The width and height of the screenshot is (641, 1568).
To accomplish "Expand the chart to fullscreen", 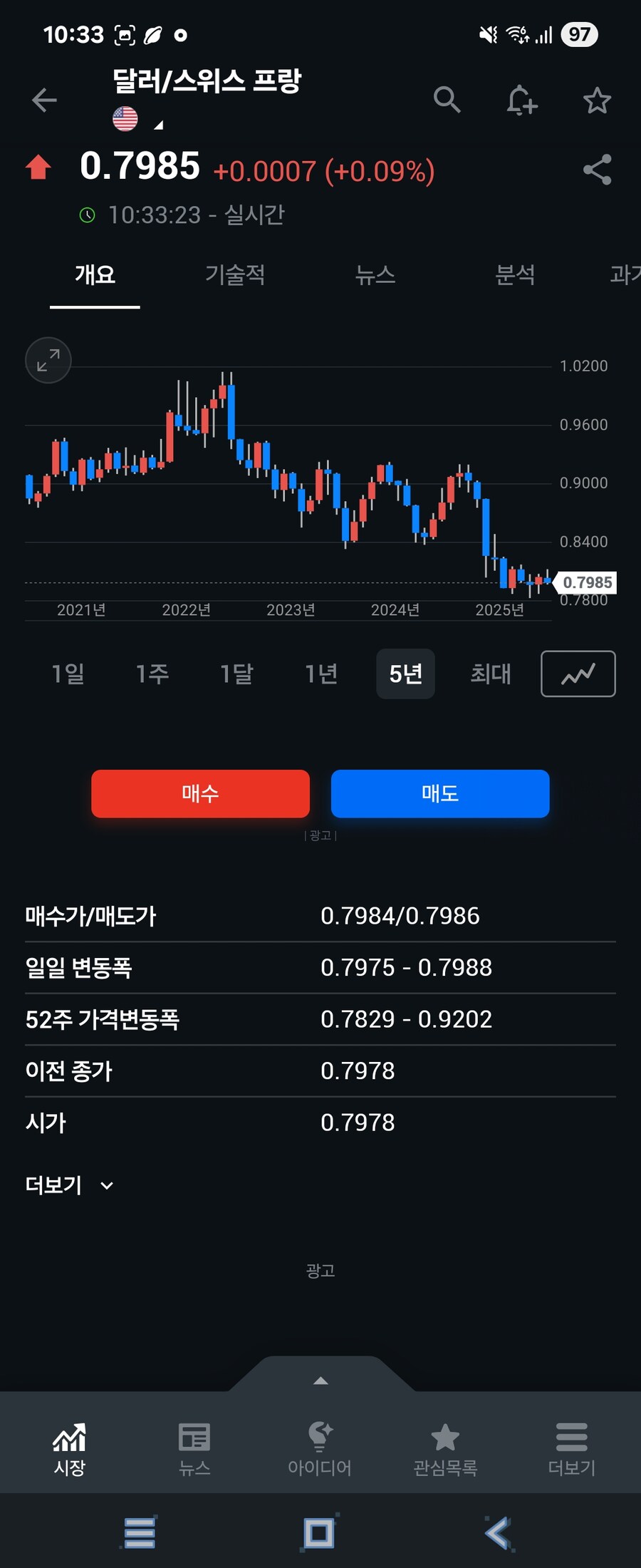I will tap(48, 360).
